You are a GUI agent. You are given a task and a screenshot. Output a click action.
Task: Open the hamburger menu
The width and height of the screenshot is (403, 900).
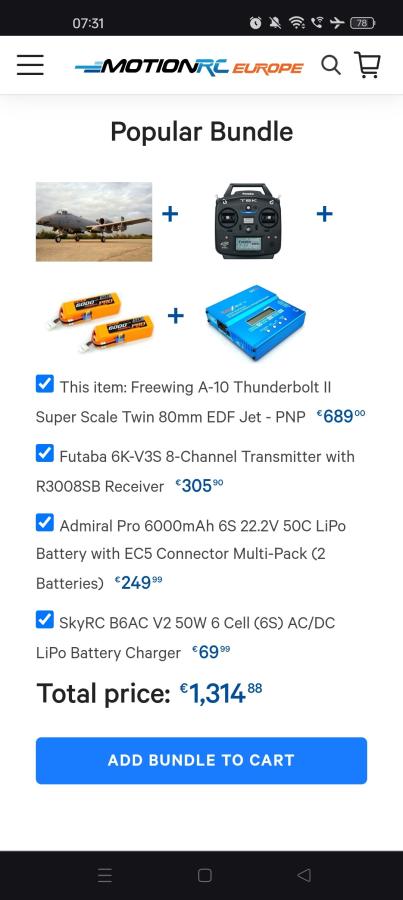point(30,65)
